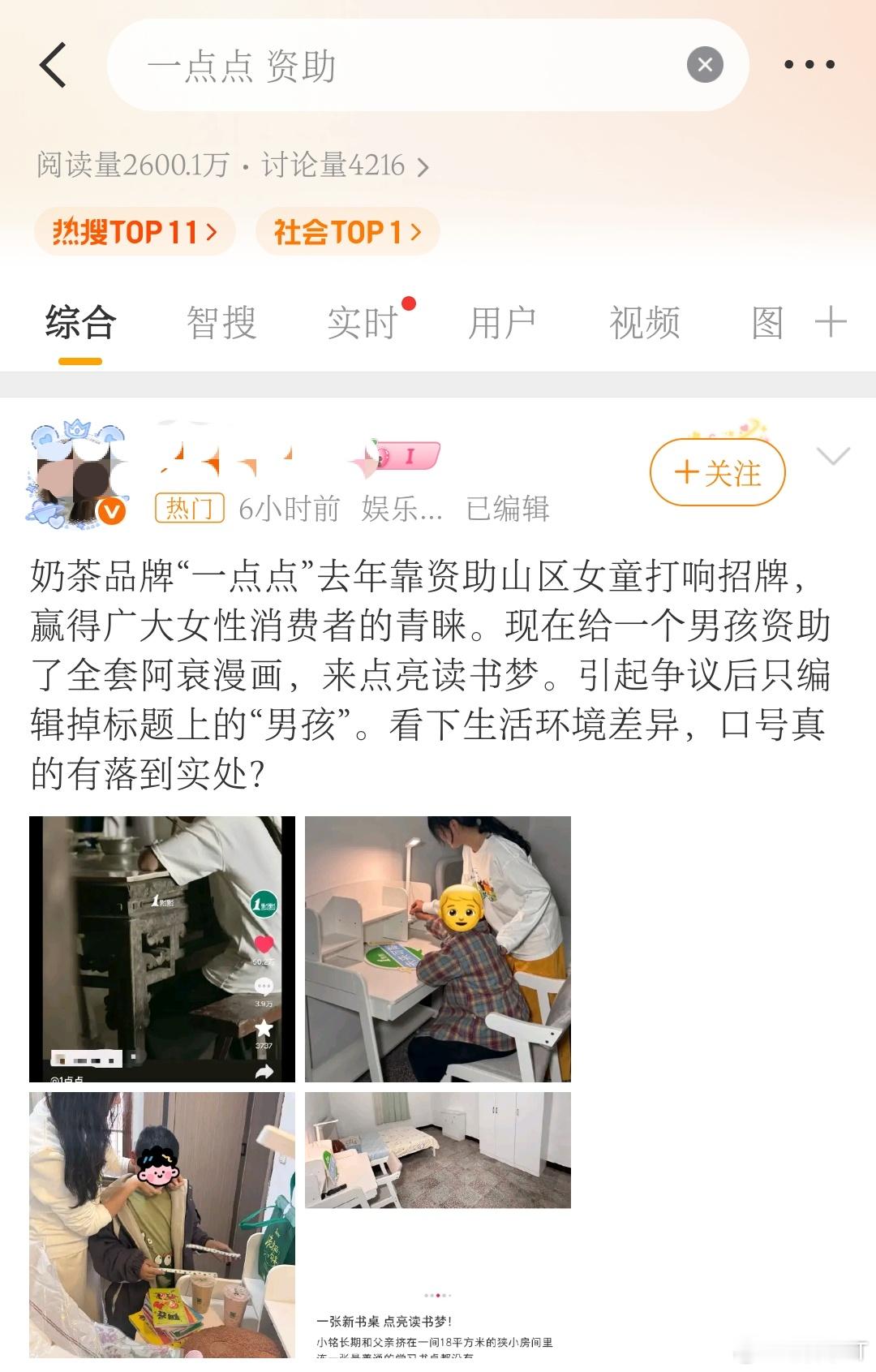The height and width of the screenshot is (1372, 876).
Task: Switch to the 智搜 tab
Action: click(x=221, y=323)
